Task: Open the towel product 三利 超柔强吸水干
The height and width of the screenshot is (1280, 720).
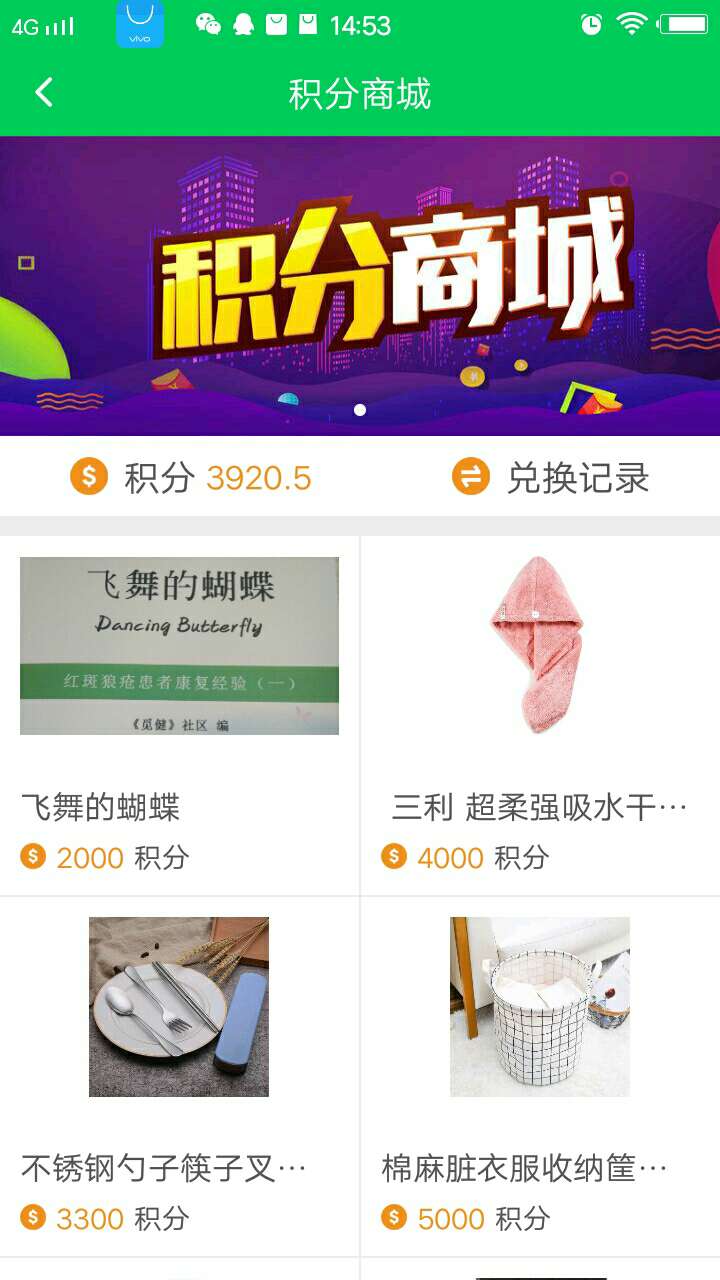Action: pos(540,645)
